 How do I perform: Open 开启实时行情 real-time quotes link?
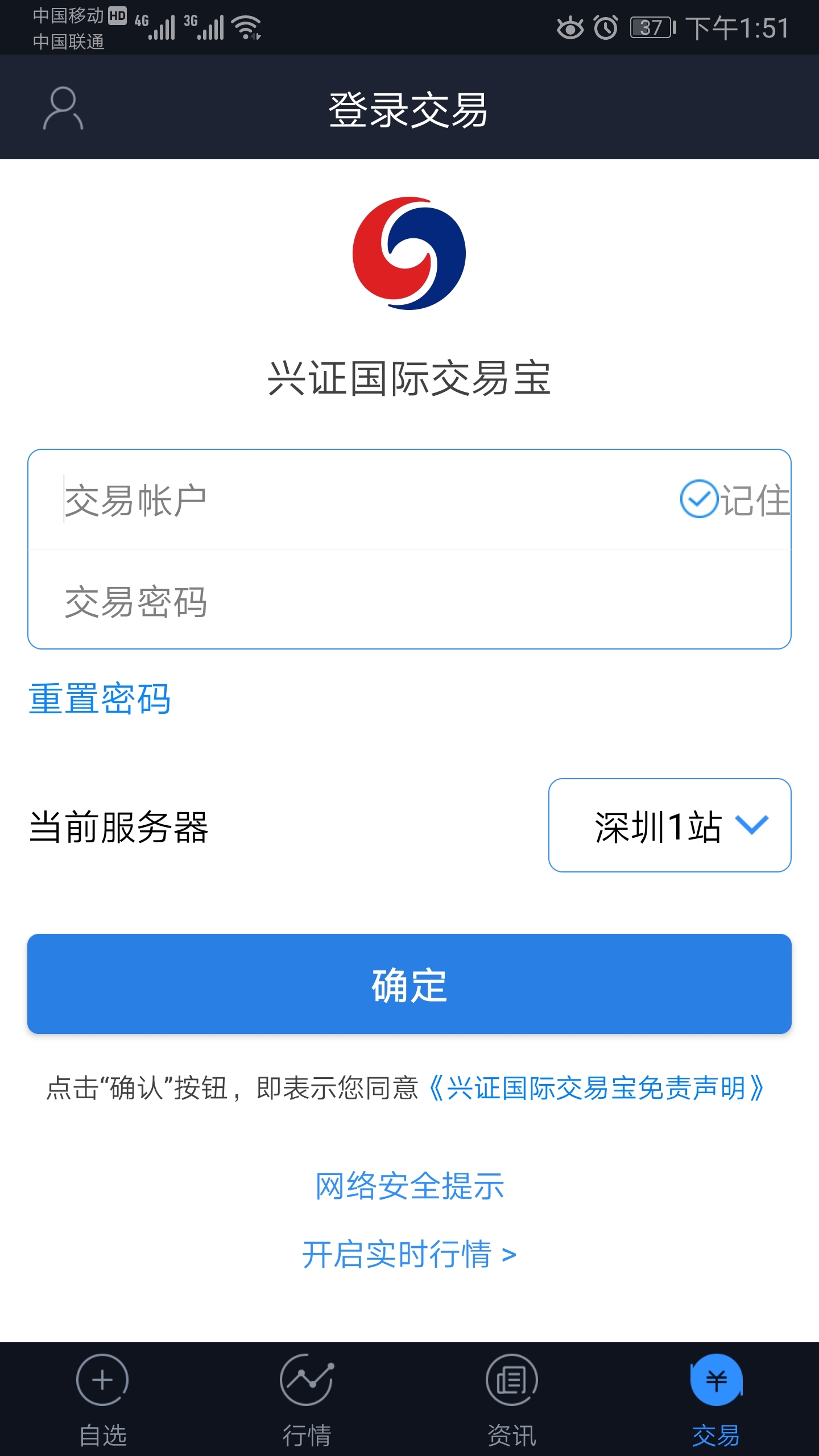pyautogui.click(x=409, y=1254)
